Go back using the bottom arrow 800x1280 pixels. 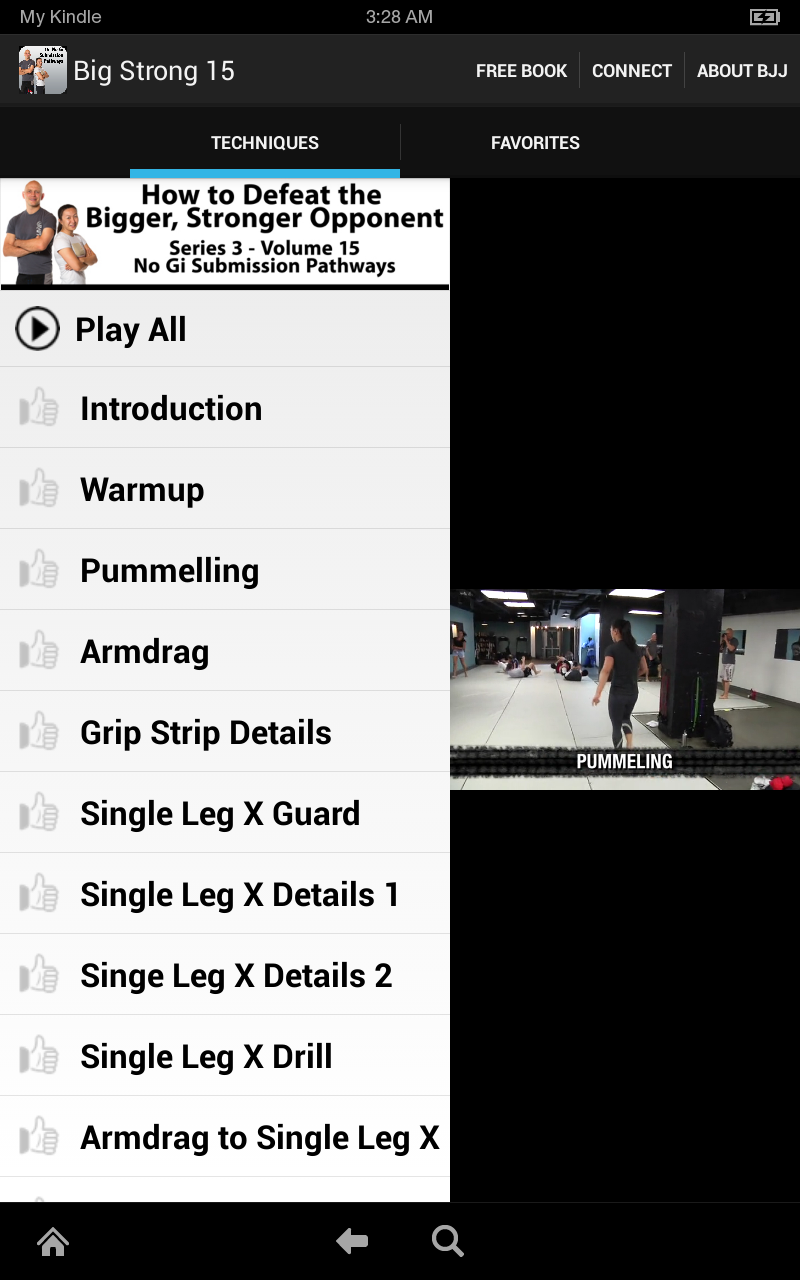tap(352, 1242)
